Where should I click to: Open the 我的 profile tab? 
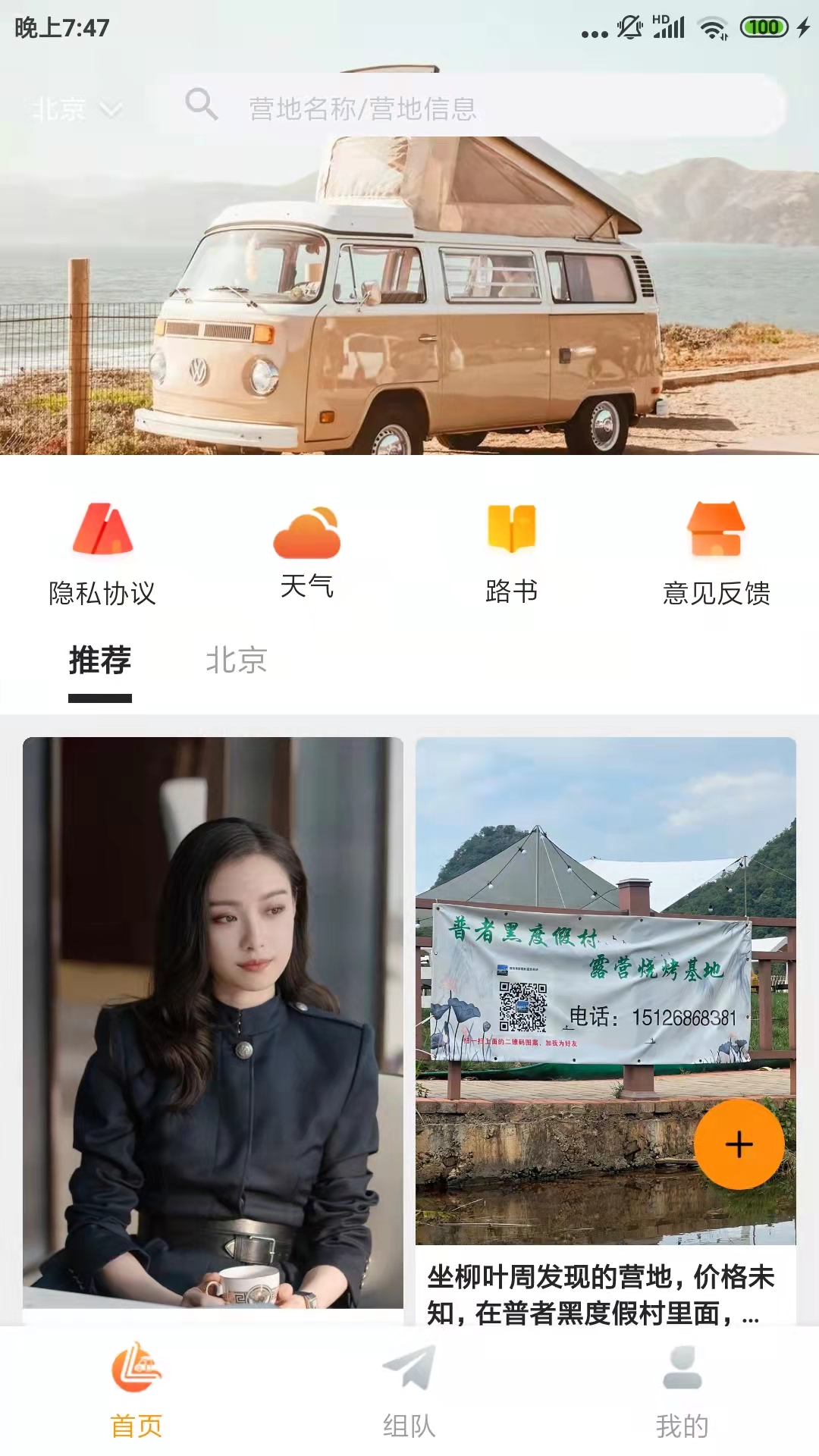coord(682,1391)
